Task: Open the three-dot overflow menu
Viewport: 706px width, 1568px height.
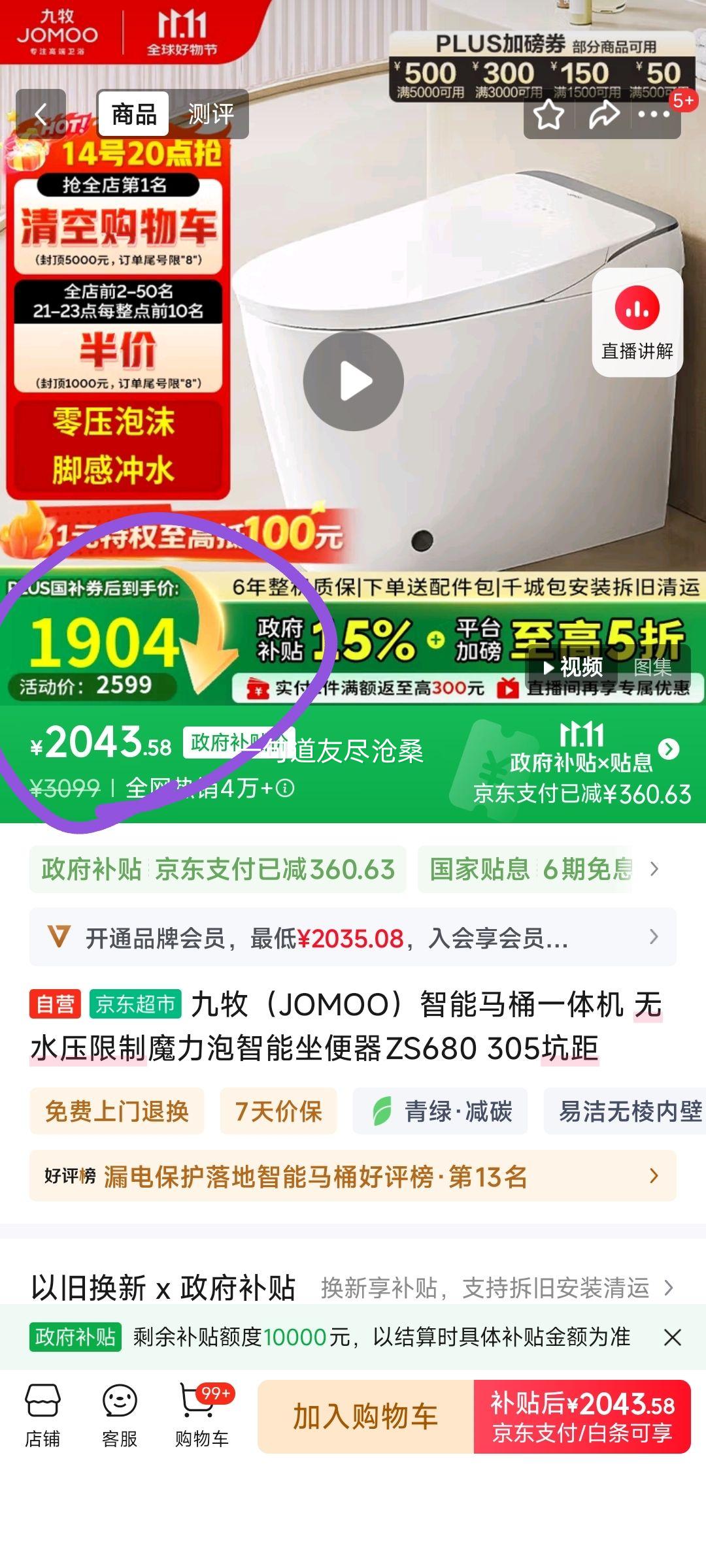Action: (654, 115)
